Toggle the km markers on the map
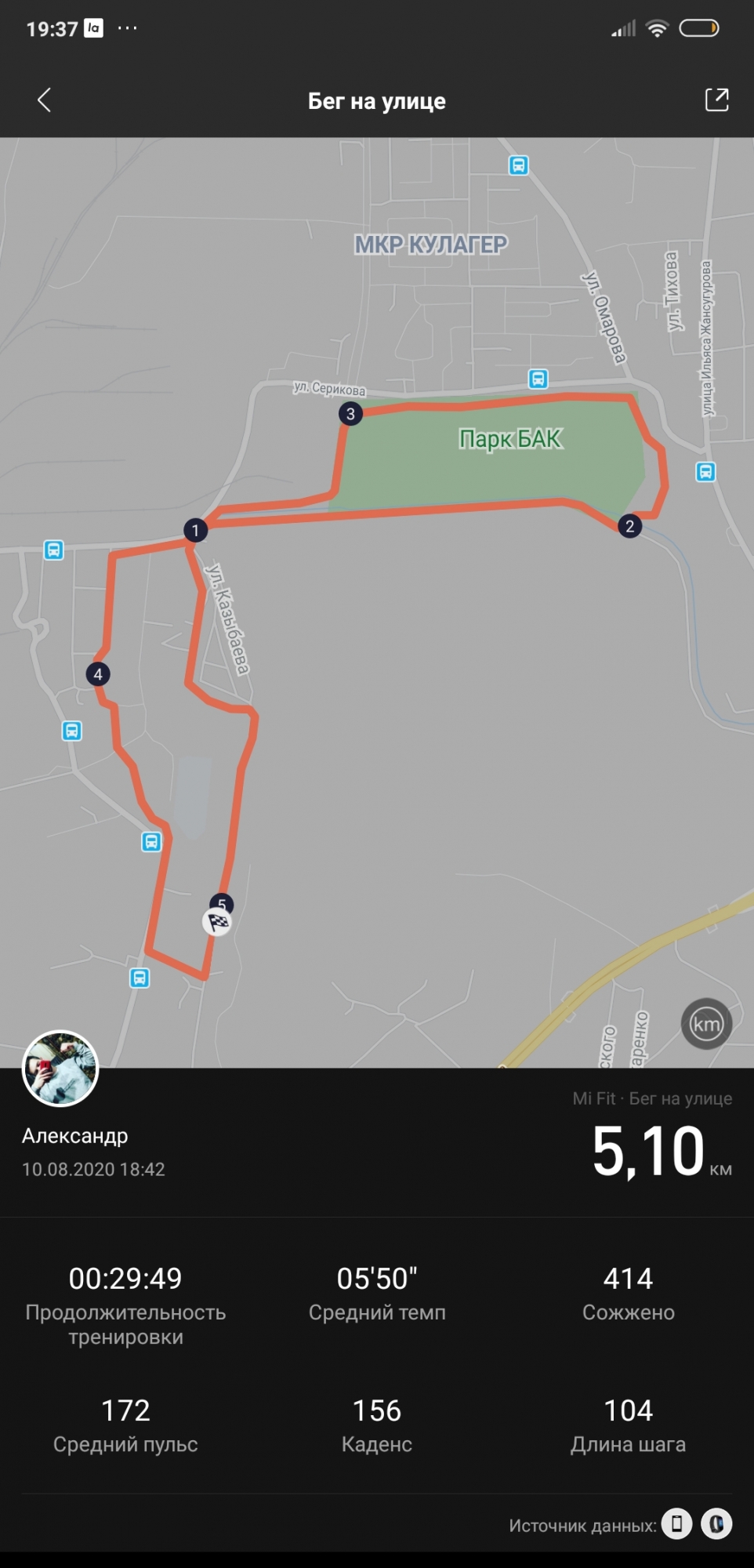This screenshot has width=754, height=1568. (706, 1024)
